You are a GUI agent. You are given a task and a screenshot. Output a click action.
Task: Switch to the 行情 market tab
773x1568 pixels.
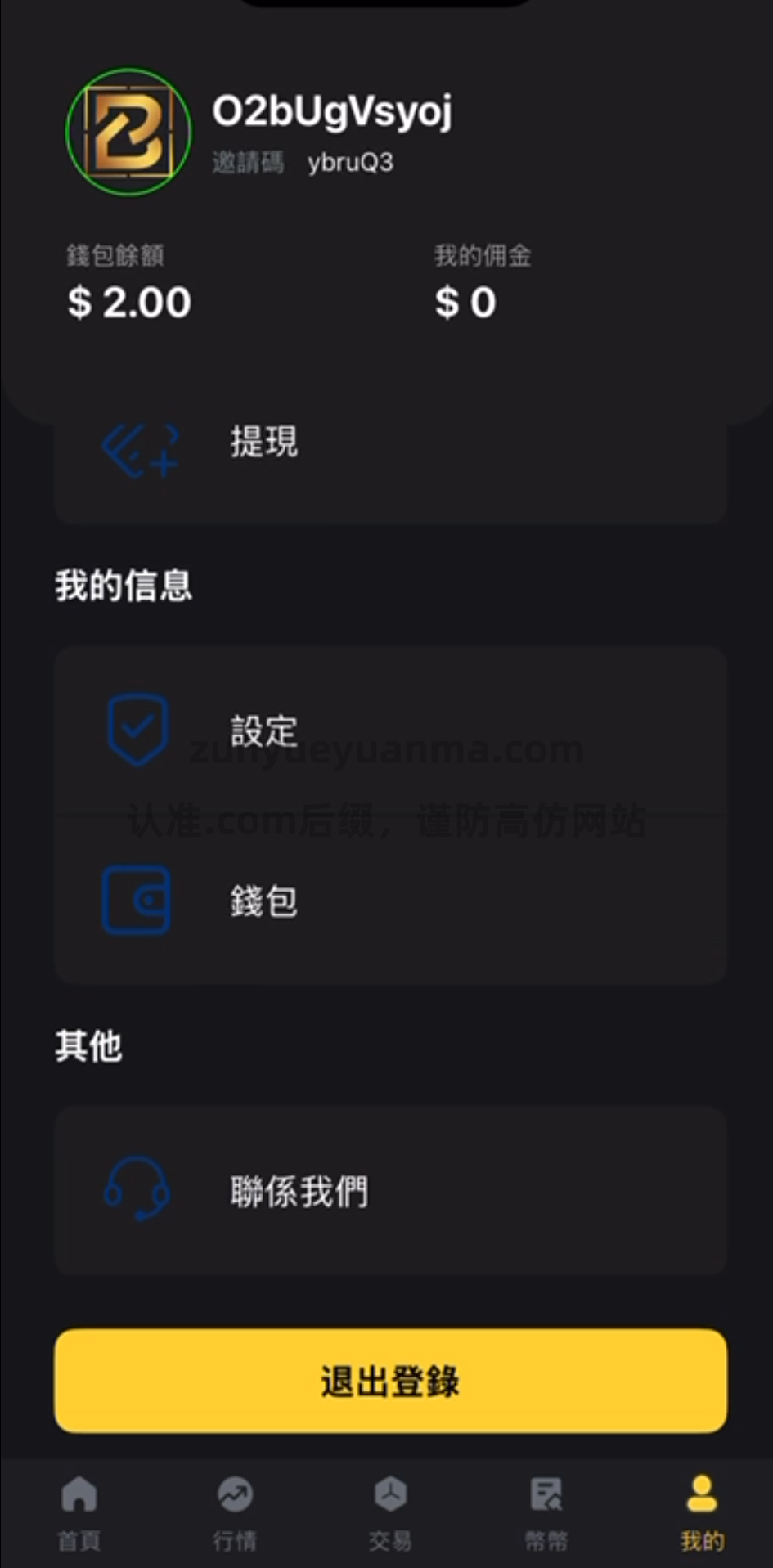coord(235,1513)
